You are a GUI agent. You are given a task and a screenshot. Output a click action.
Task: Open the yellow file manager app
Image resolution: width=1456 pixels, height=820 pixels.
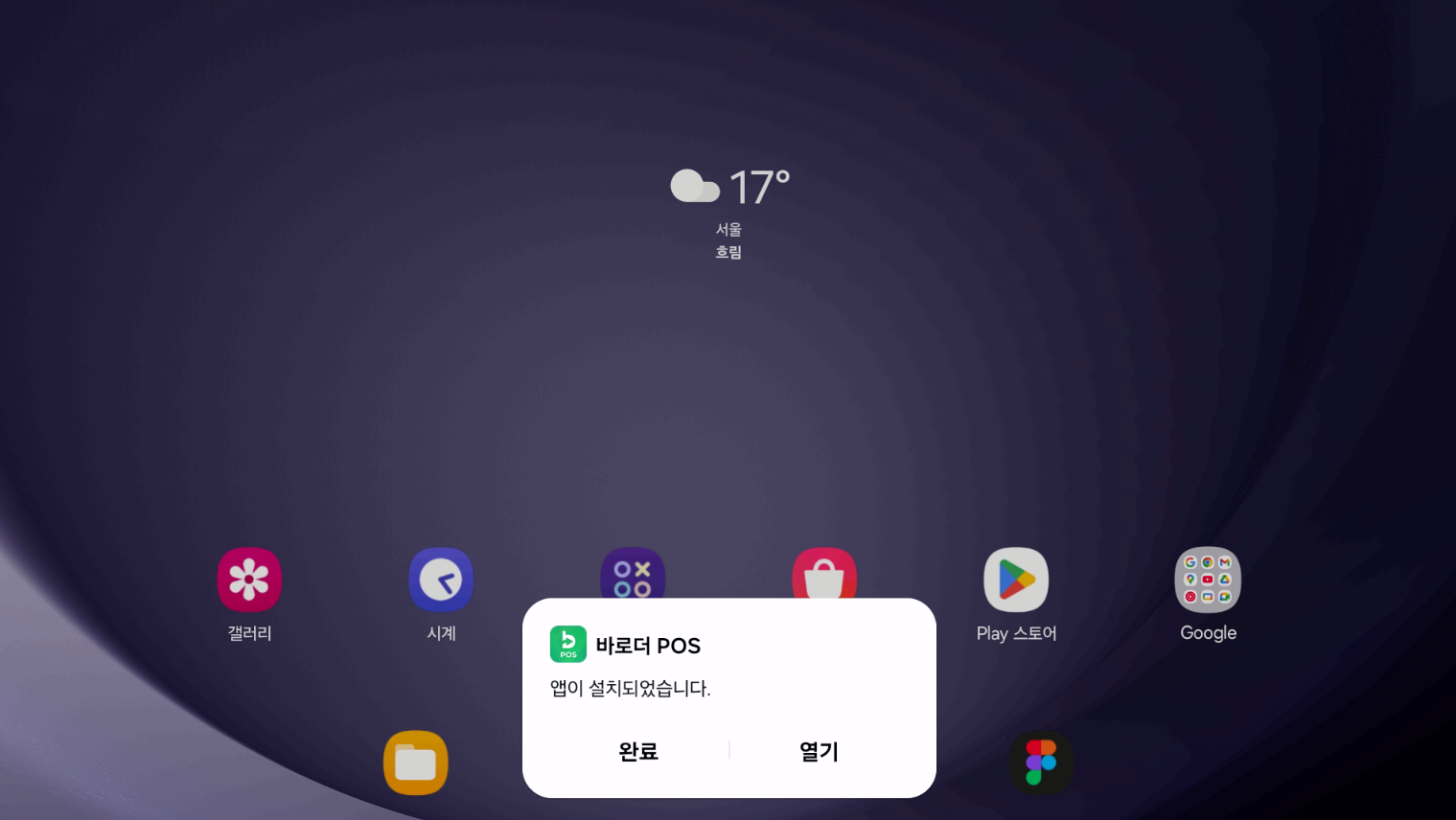(x=416, y=763)
